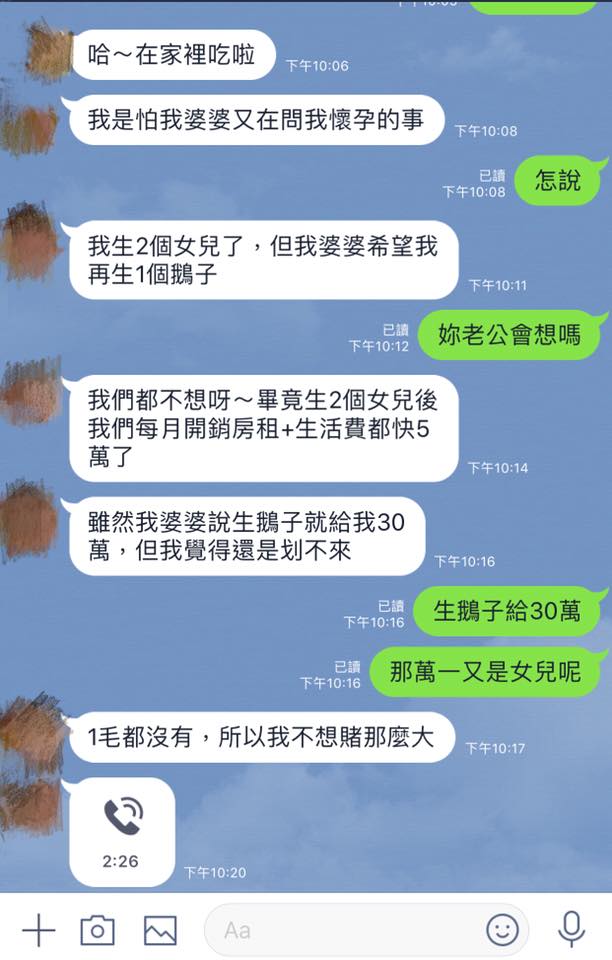This screenshot has width=612, height=960.
Task: Open the photo gallery picker
Action: coord(160,930)
